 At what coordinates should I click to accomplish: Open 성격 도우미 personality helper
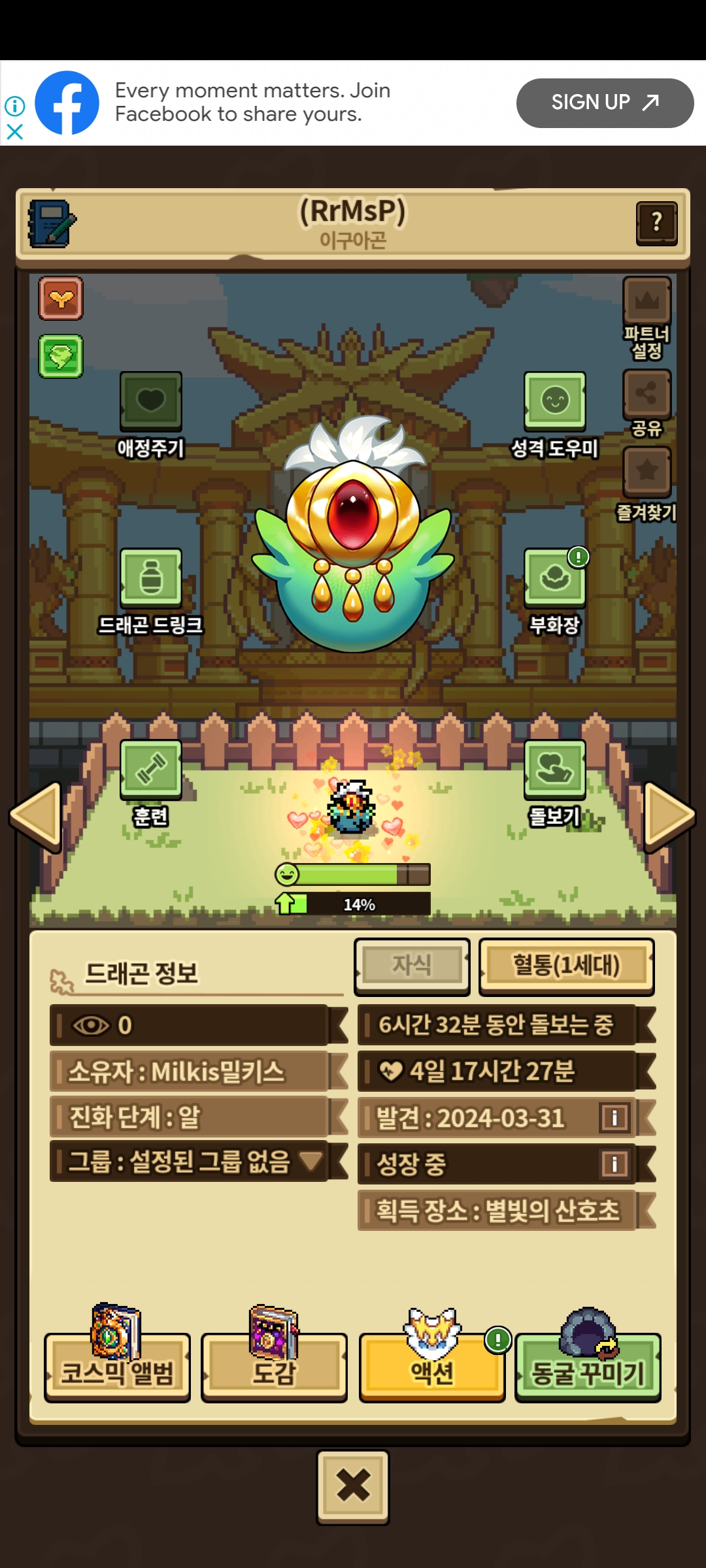[x=554, y=401]
